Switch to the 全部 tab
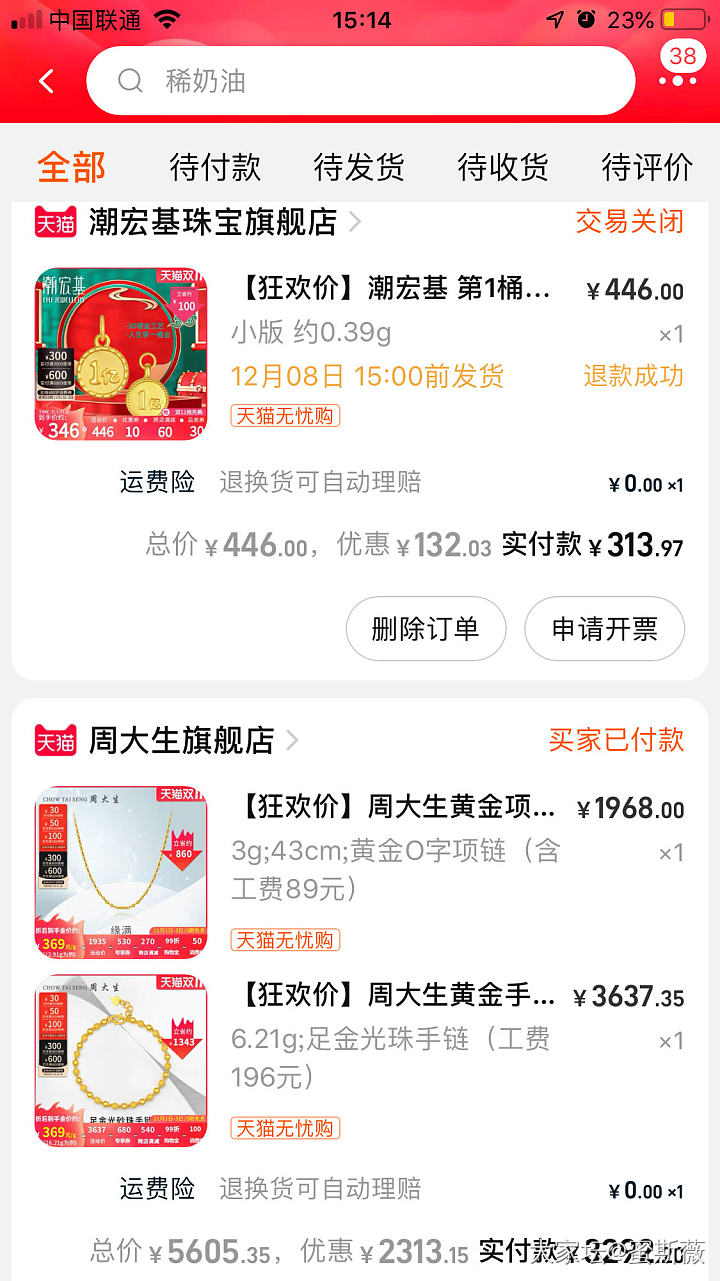This screenshot has width=720, height=1281. click(71, 167)
